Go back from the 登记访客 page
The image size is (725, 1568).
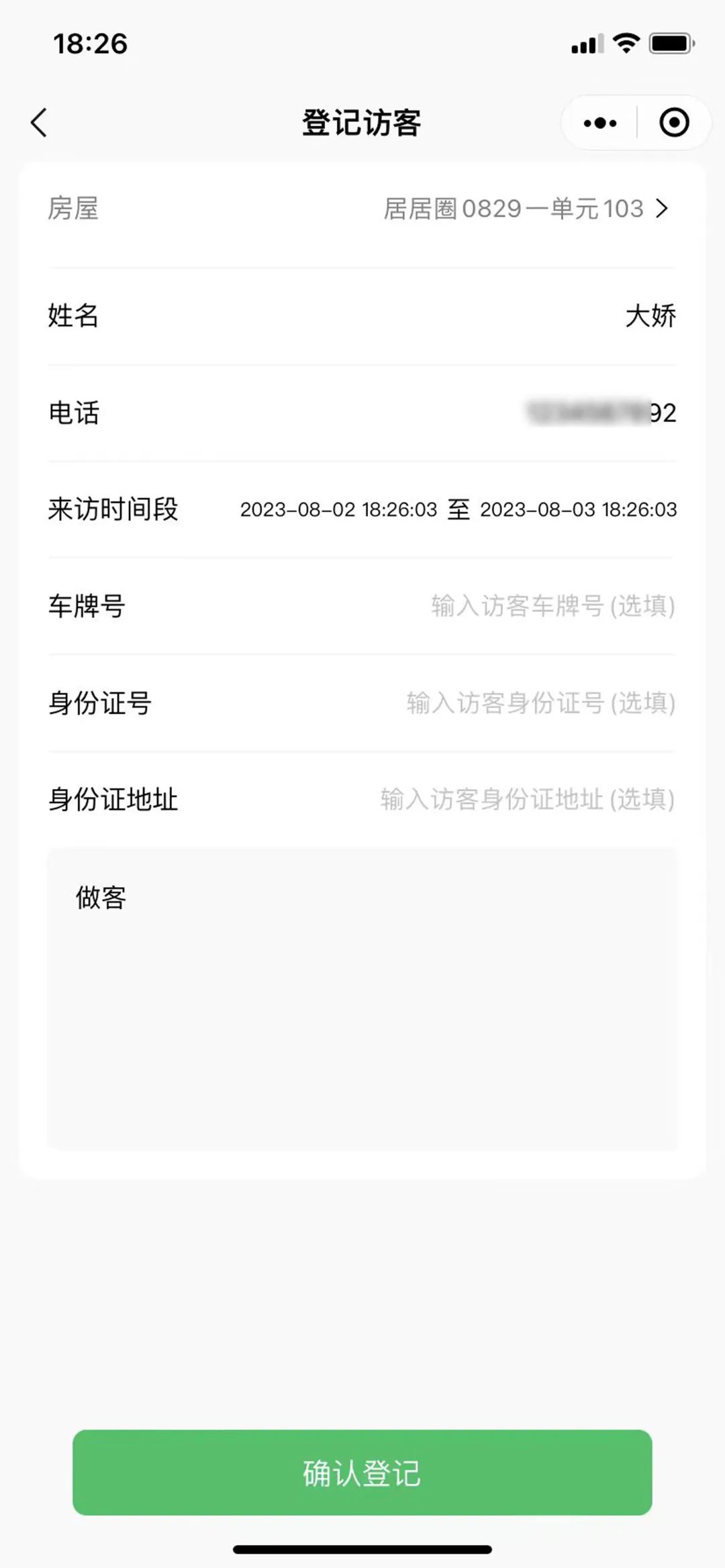[x=40, y=123]
